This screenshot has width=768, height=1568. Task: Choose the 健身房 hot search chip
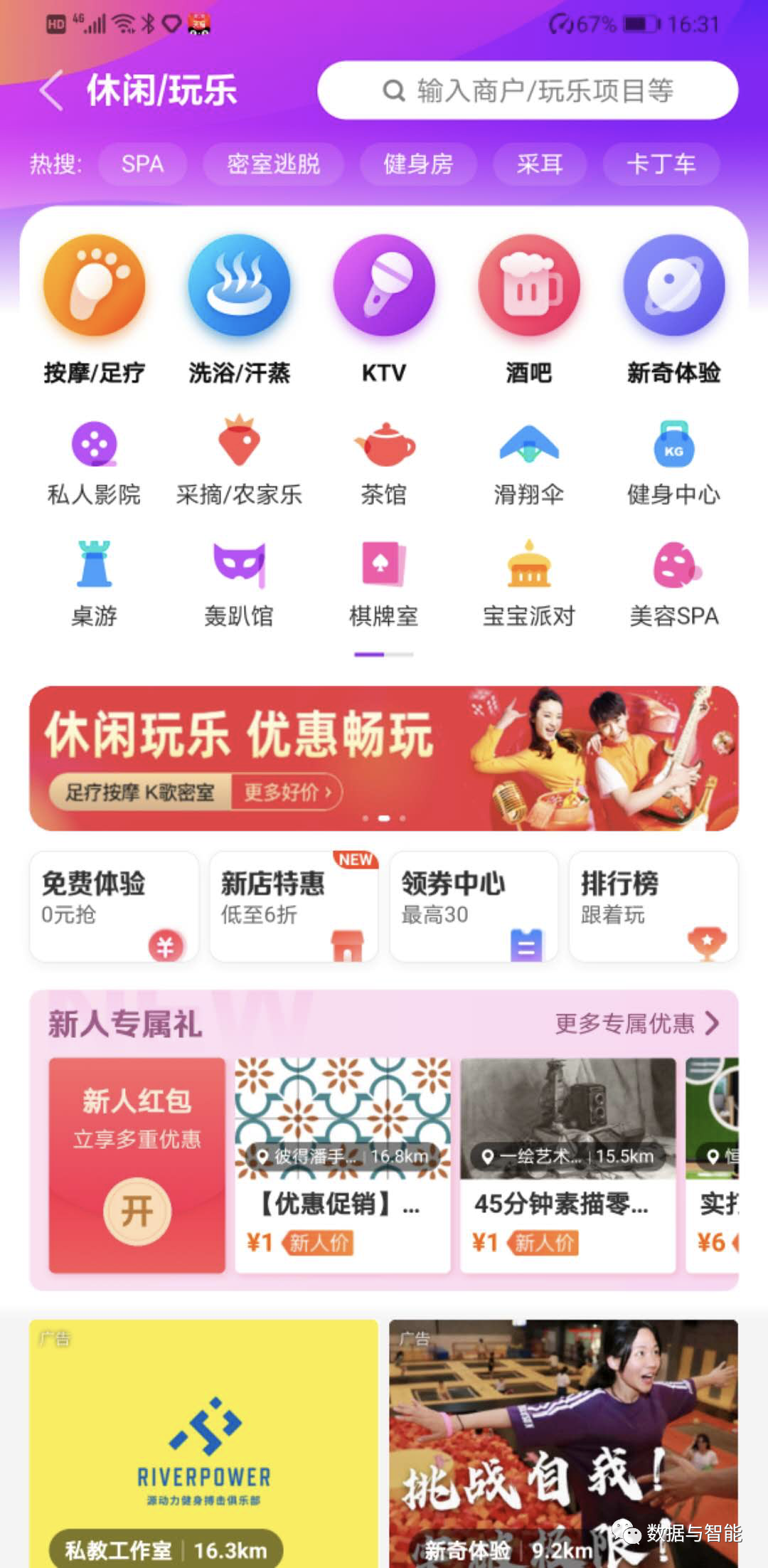pos(418,164)
